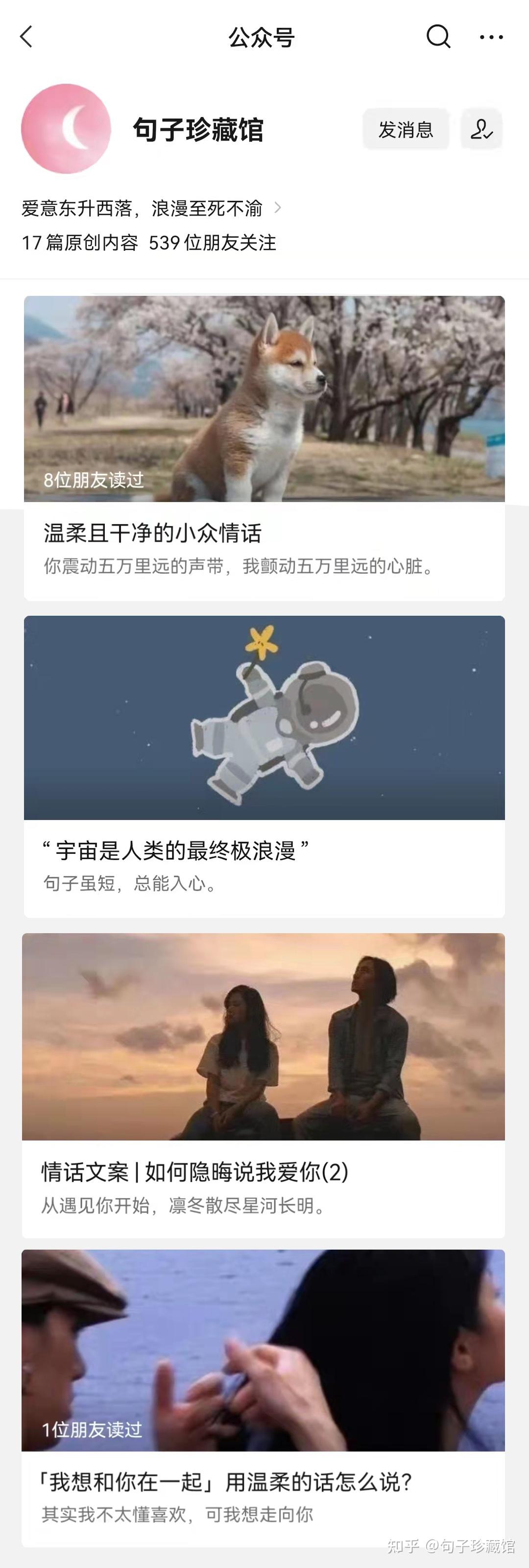Tap the 句子珍藏馆 moon avatar

66,129
